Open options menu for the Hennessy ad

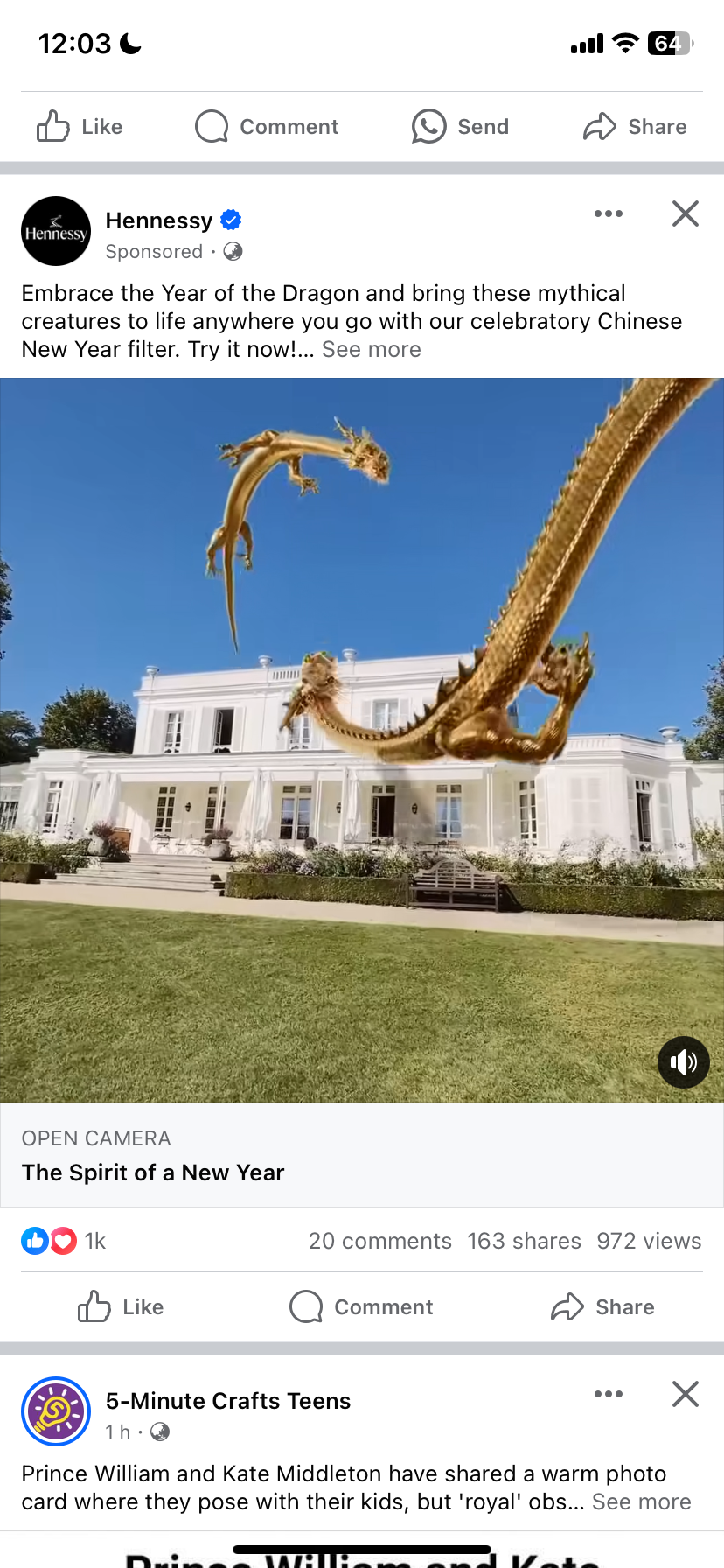pyautogui.click(x=608, y=213)
